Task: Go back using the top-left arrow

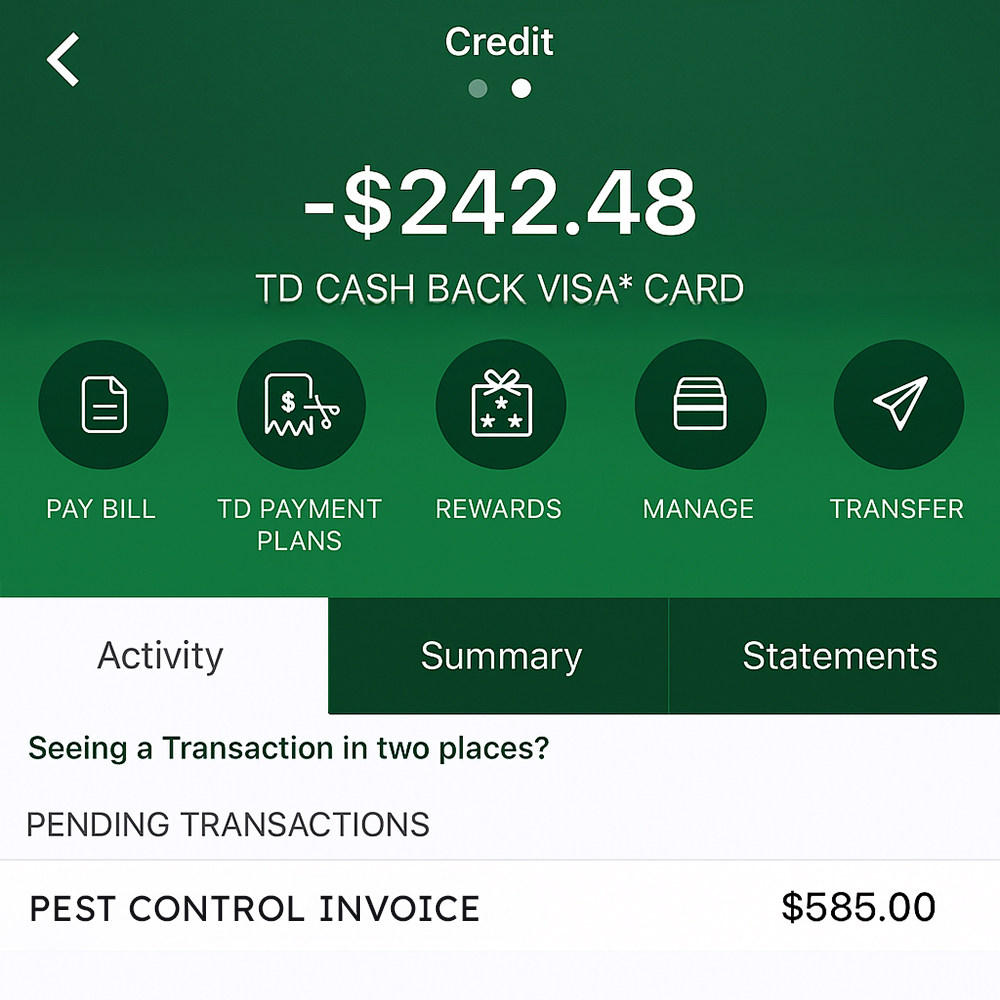Action: pos(62,60)
